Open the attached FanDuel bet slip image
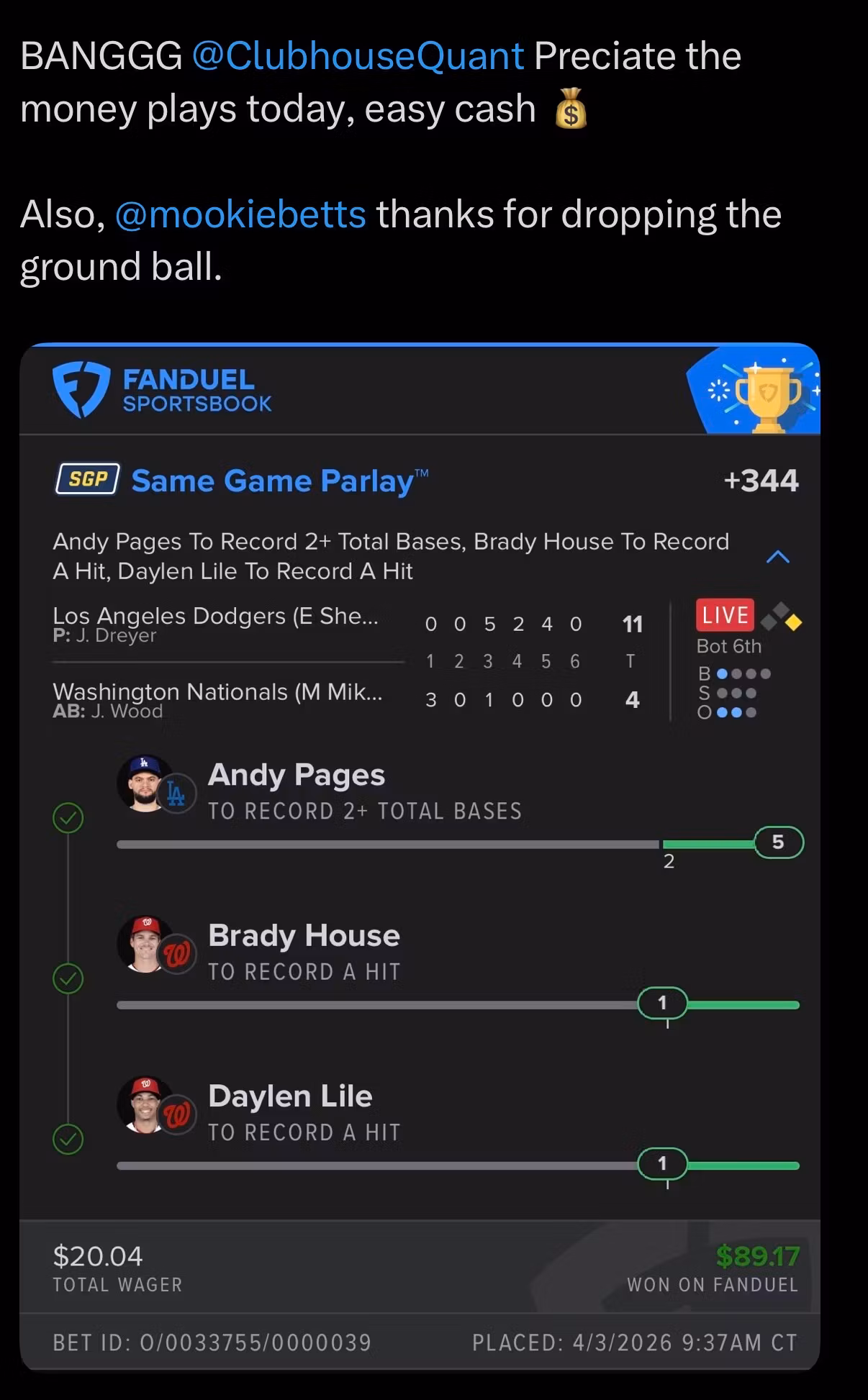The image size is (868, 1400). pyautogui.click(x=420, y=857)
